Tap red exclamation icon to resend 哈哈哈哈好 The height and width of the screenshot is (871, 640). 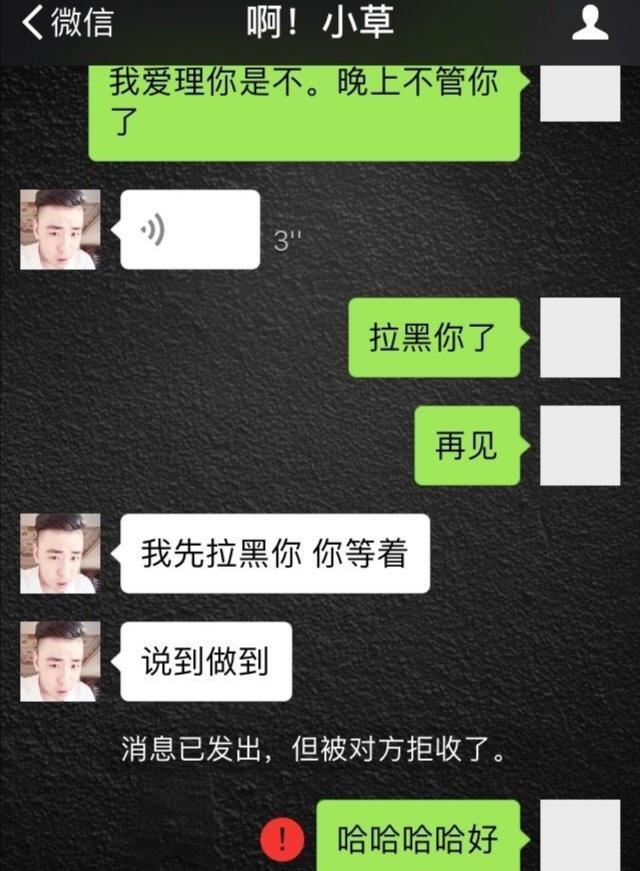pos(282,839)
